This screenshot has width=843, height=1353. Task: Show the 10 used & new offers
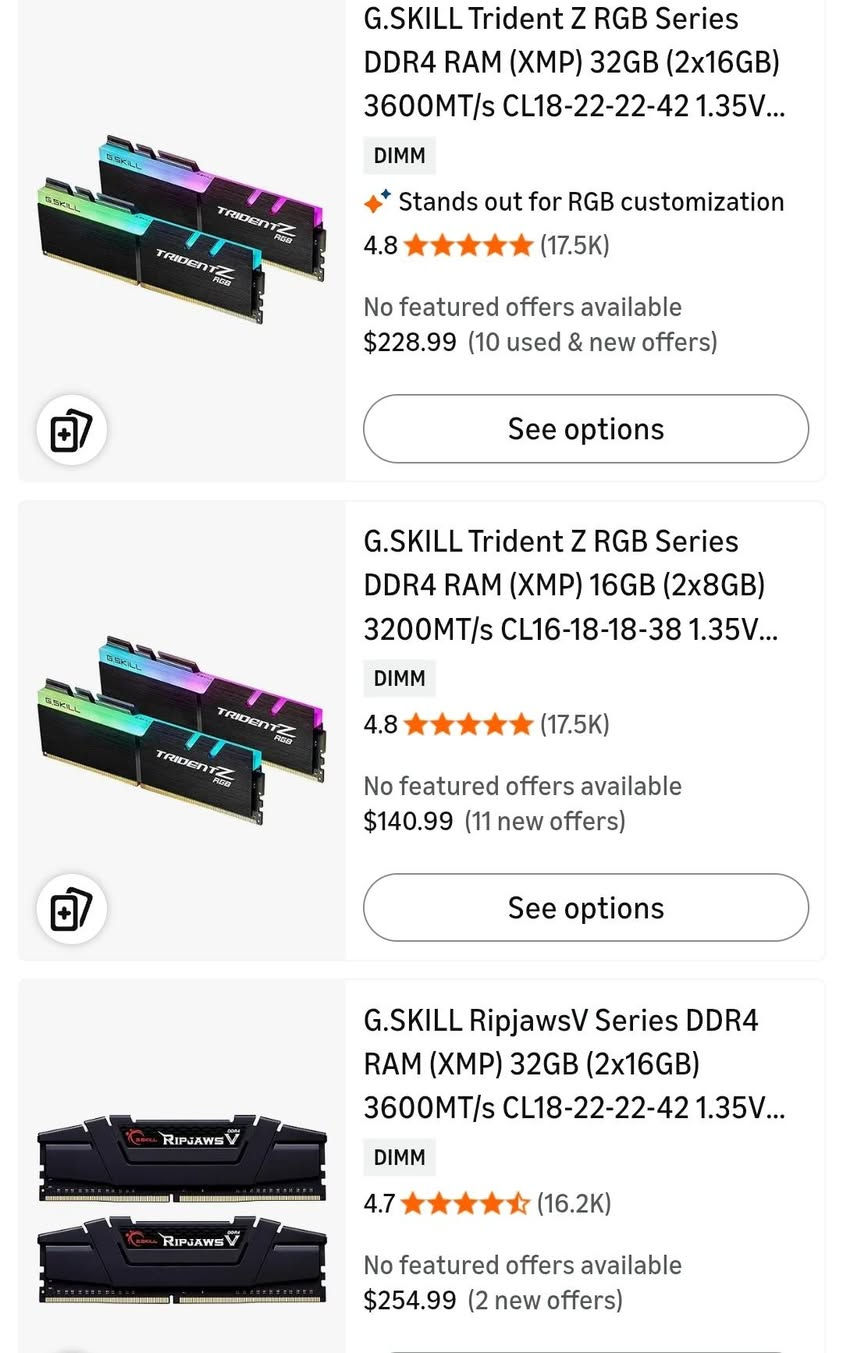coord(592,342)
